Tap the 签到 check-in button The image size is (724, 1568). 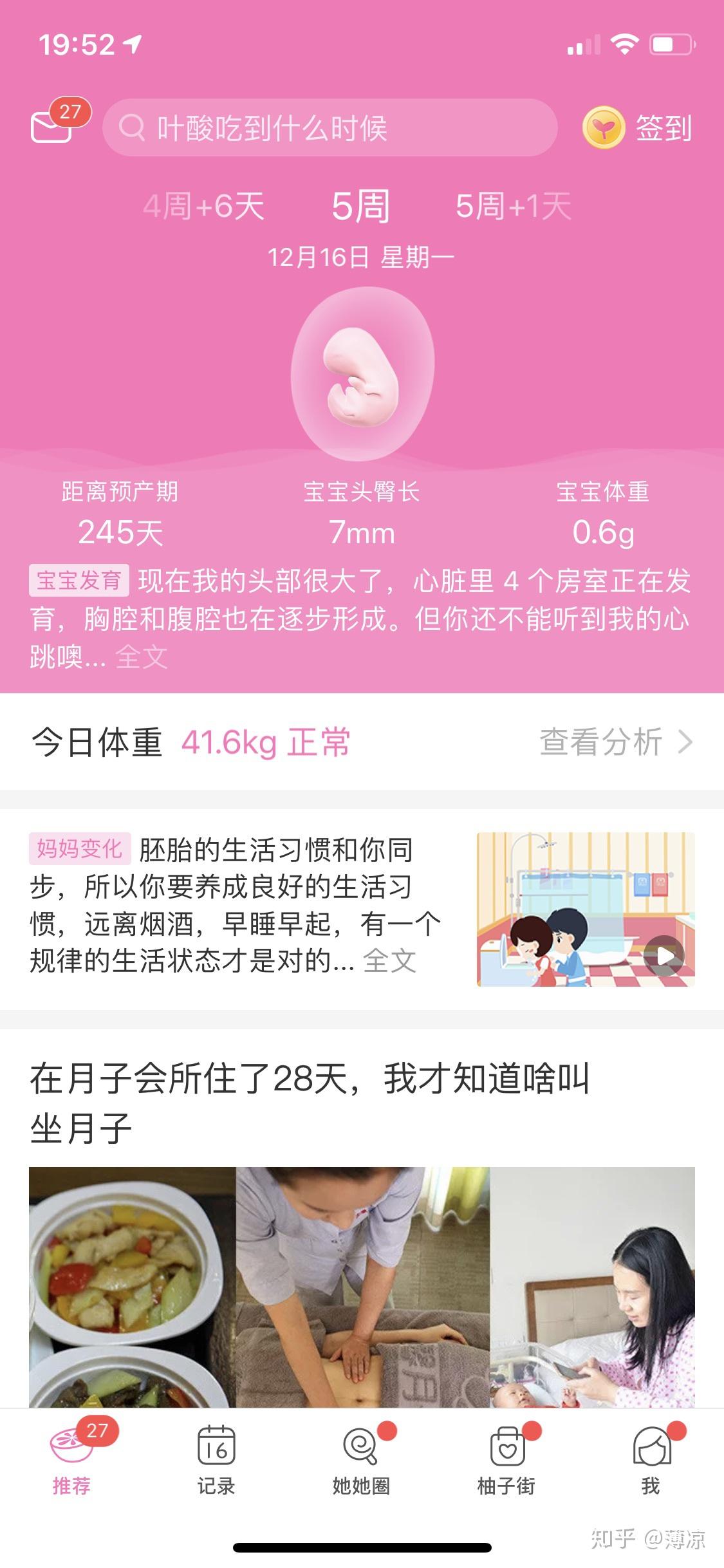(x=638, y=127)
